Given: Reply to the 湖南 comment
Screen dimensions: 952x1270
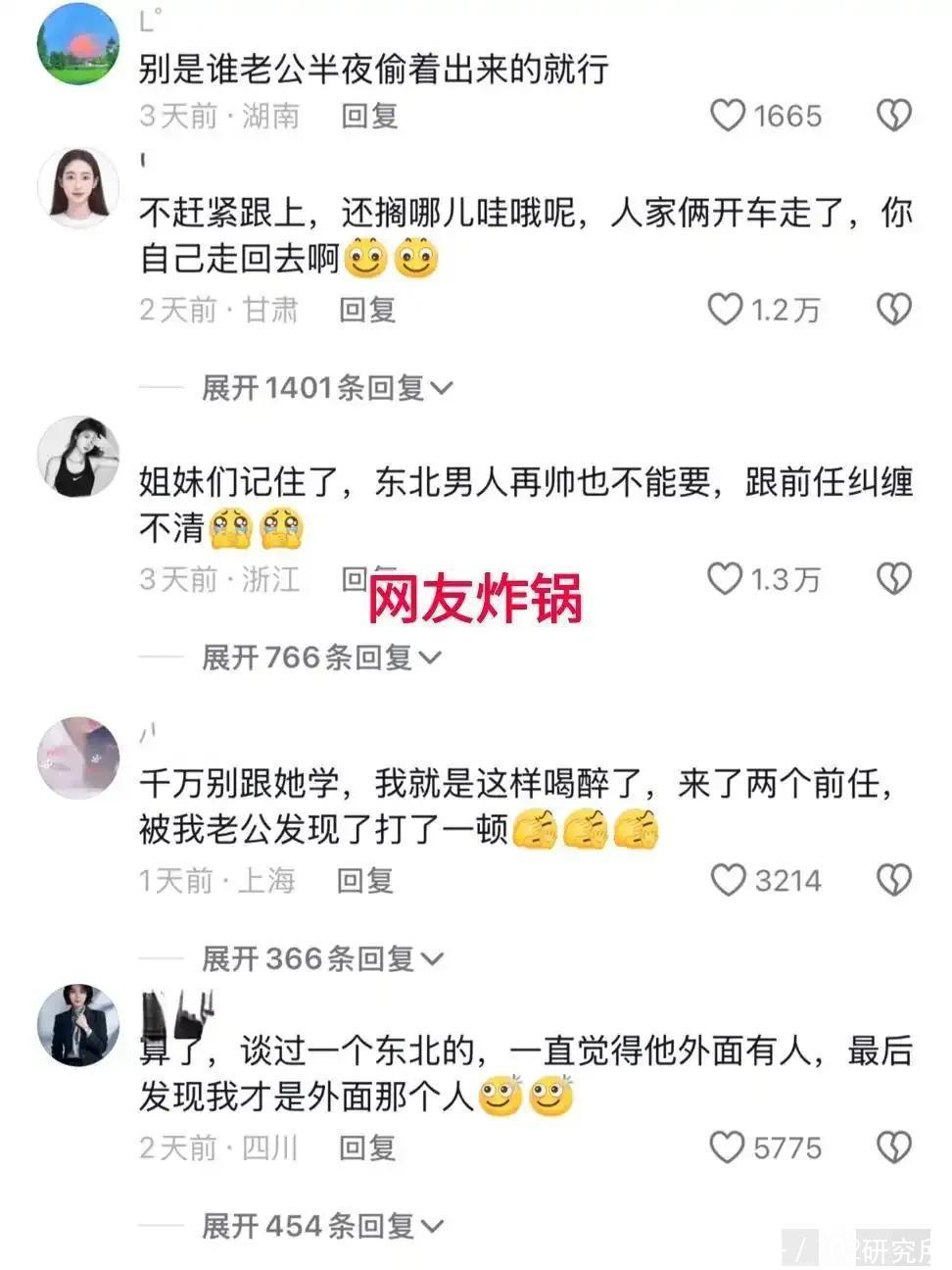Looking at the screenshot, I should click(369, 116).
